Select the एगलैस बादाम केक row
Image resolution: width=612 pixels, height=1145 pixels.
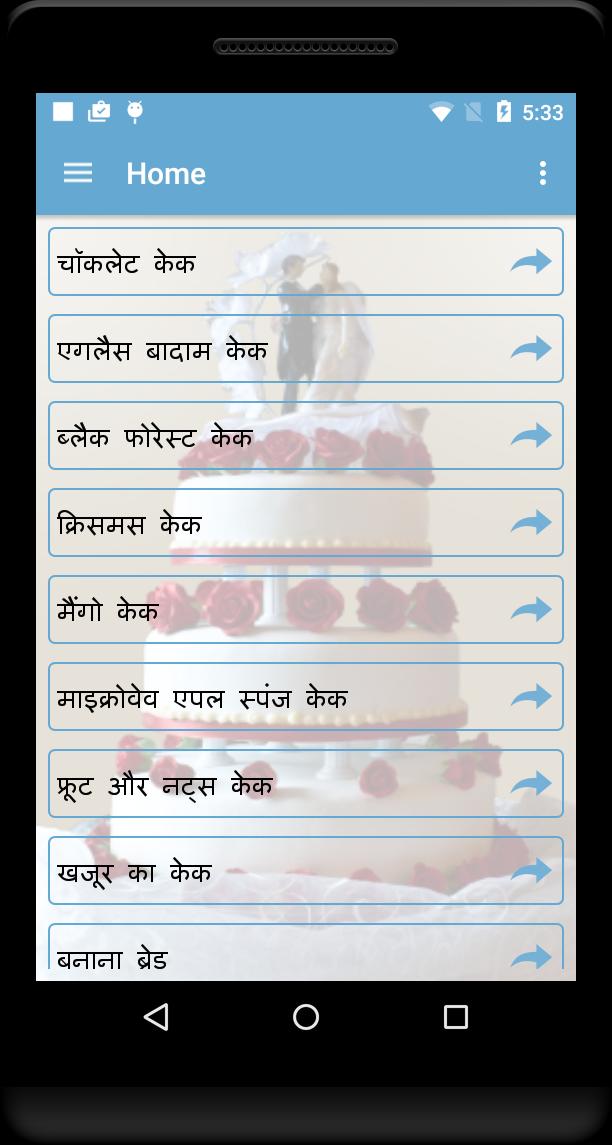point(305,349)
